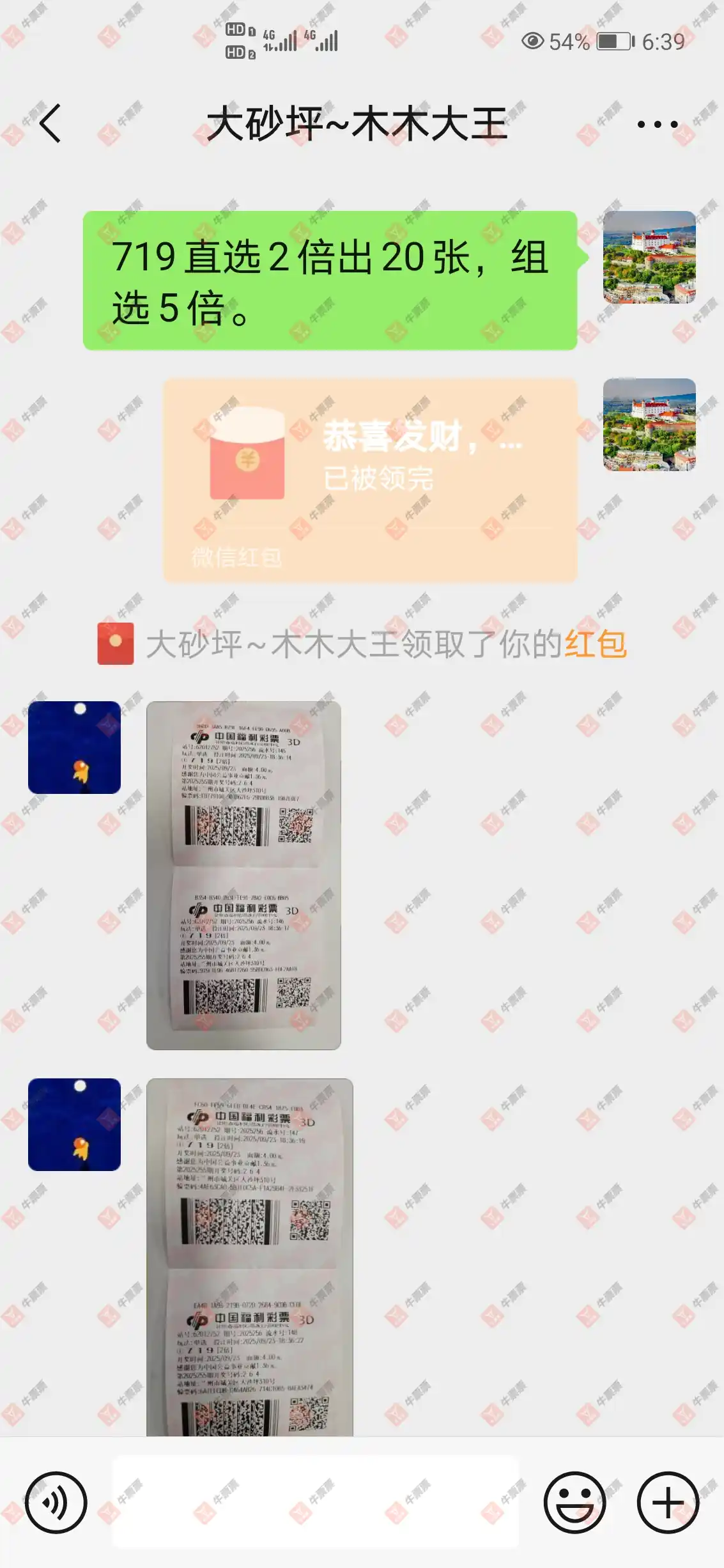Open the claimed red packet message
Screen dimensions: 724x1568
[370, 479]
